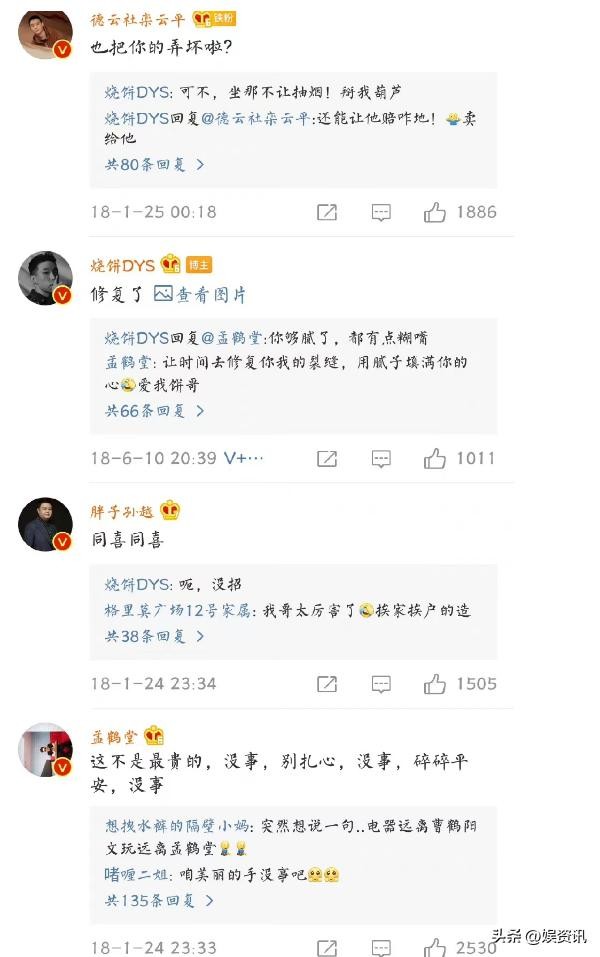The width and height of the screenshot is (600, 957).
Task: Open 胖子孙越's username link
Action: (122, 511)
